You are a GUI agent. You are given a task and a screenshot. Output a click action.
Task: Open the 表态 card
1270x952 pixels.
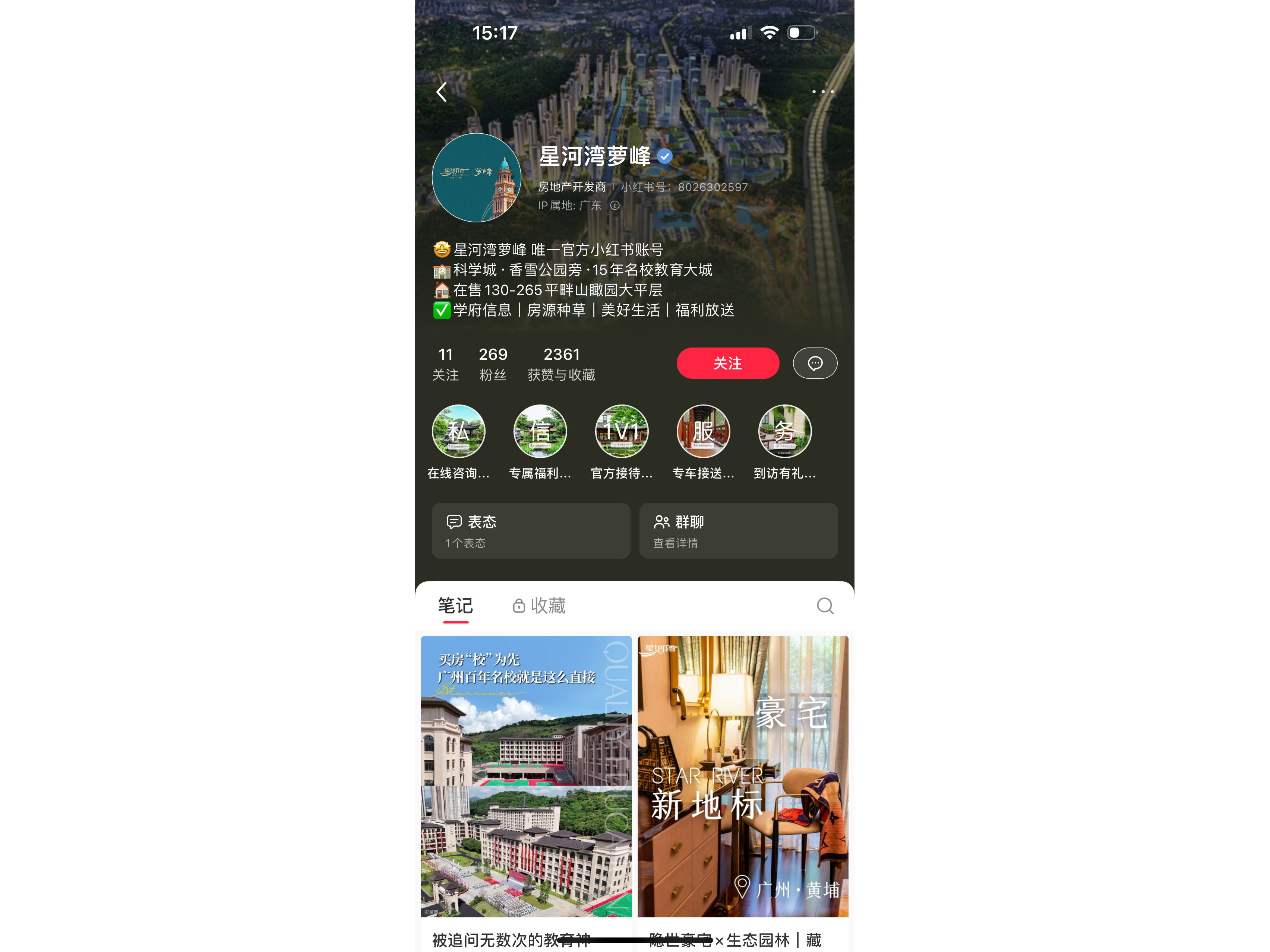click(x=531, y=531)
